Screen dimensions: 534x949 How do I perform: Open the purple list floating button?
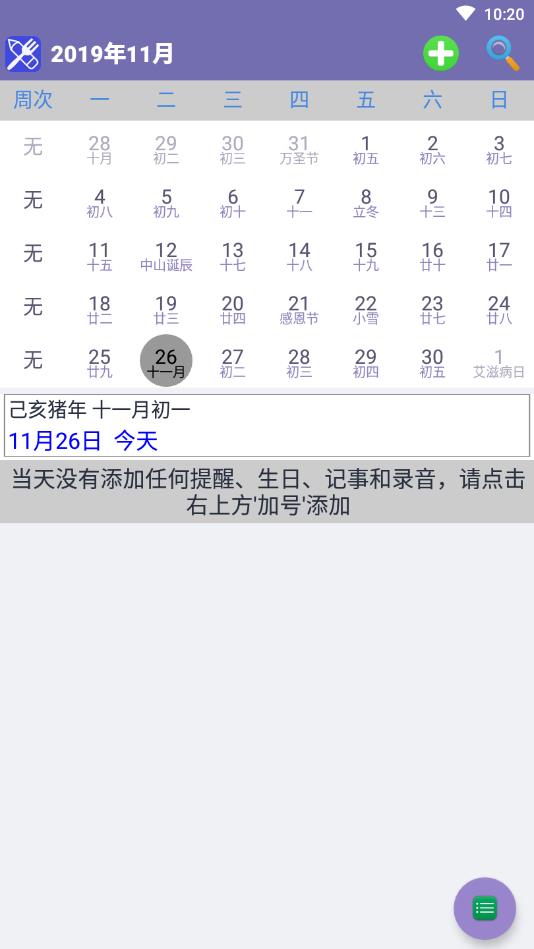coord(484,908)
